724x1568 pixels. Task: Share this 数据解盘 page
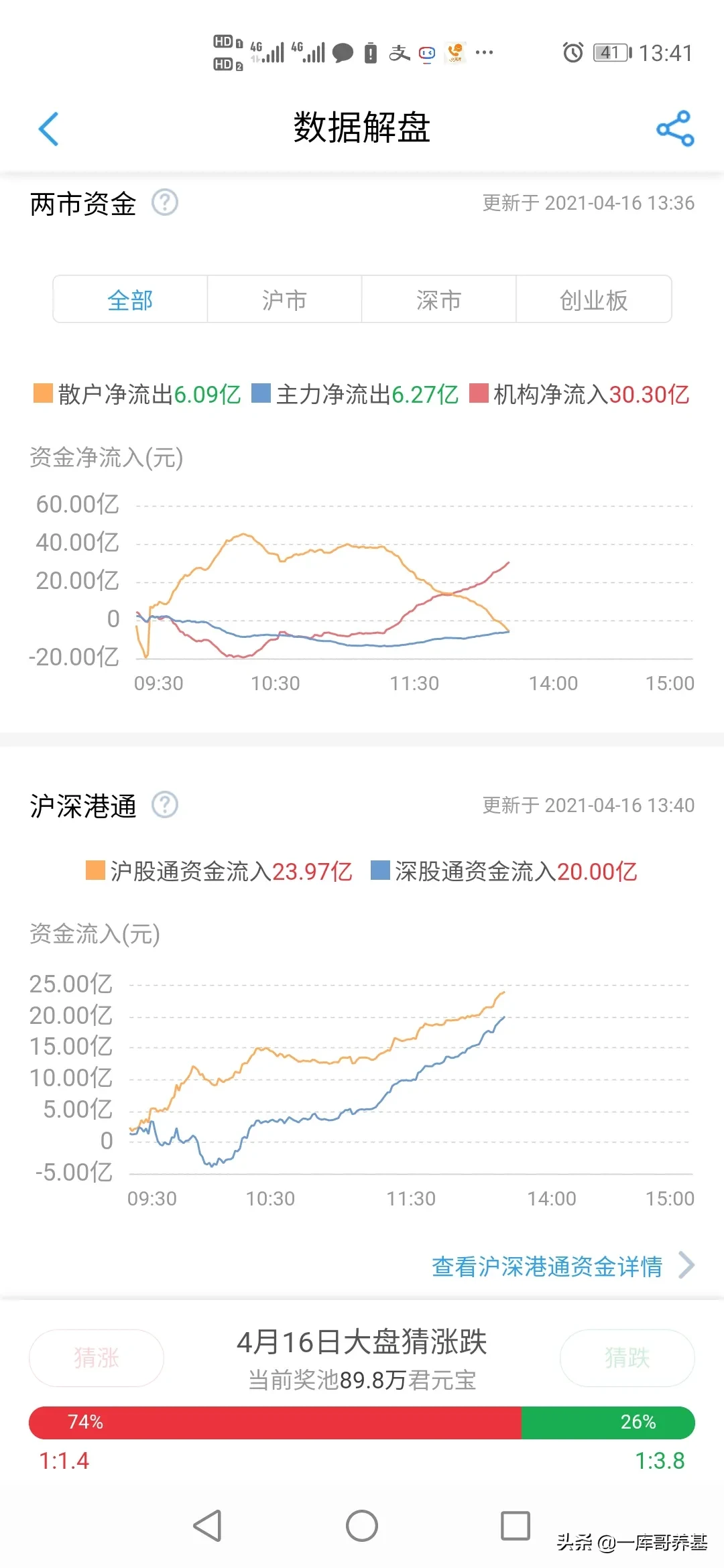(675, 129)
